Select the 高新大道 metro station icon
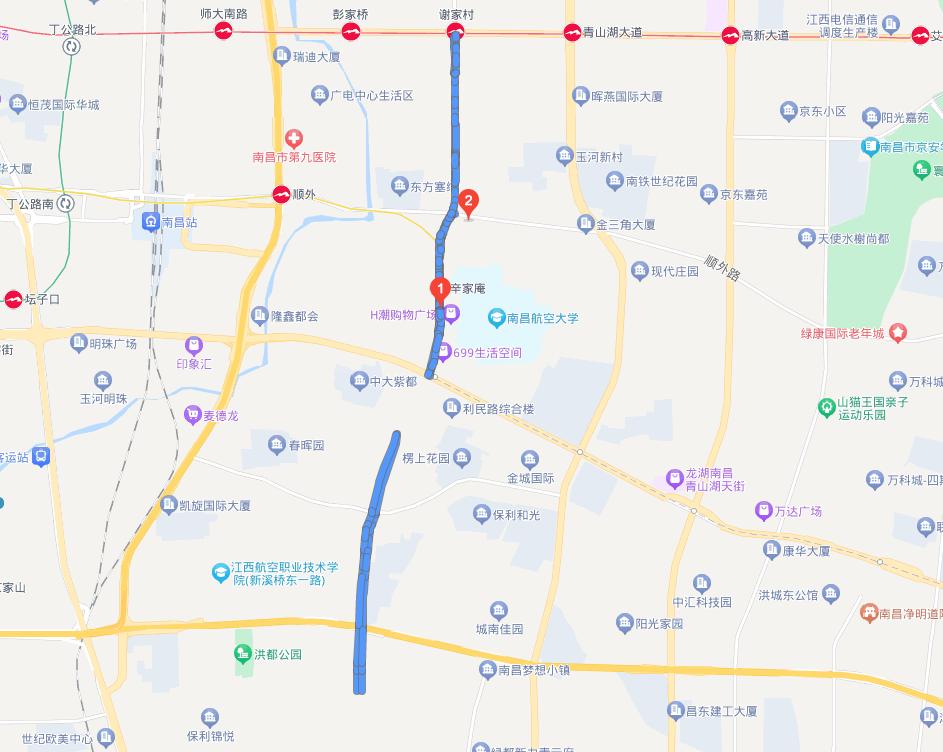The width and height of the screenshot is (943, 752). (730, 35)
